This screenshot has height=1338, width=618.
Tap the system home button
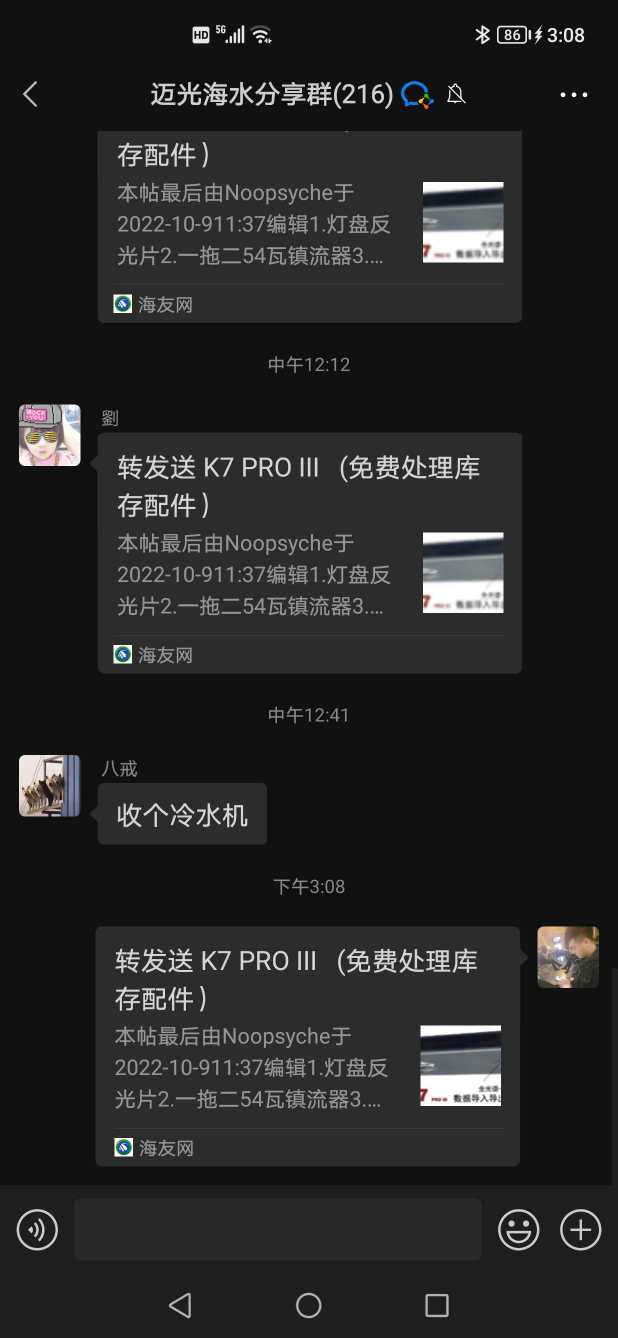point(309,1305)
